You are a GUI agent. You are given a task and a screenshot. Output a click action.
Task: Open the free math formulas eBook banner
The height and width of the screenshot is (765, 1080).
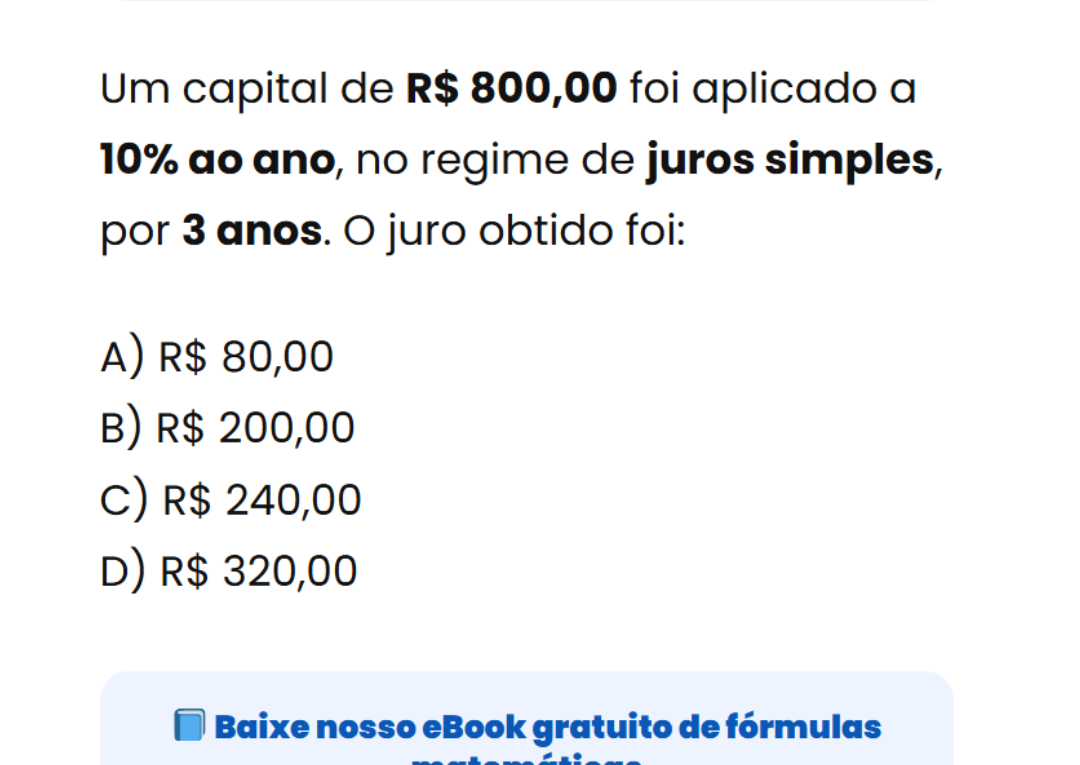pos(545,727)
